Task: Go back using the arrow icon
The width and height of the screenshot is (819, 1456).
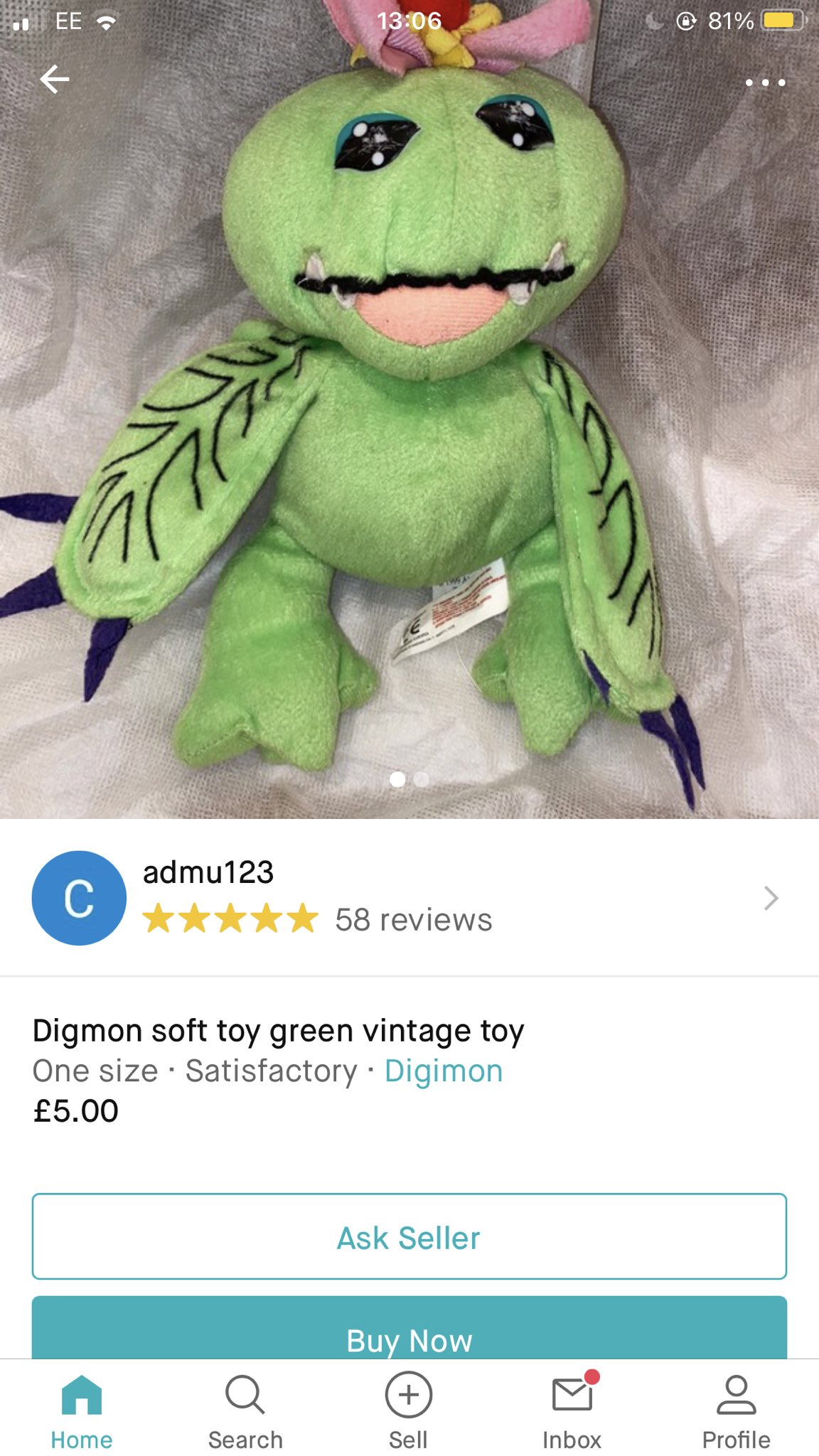Action: (55, 79)
